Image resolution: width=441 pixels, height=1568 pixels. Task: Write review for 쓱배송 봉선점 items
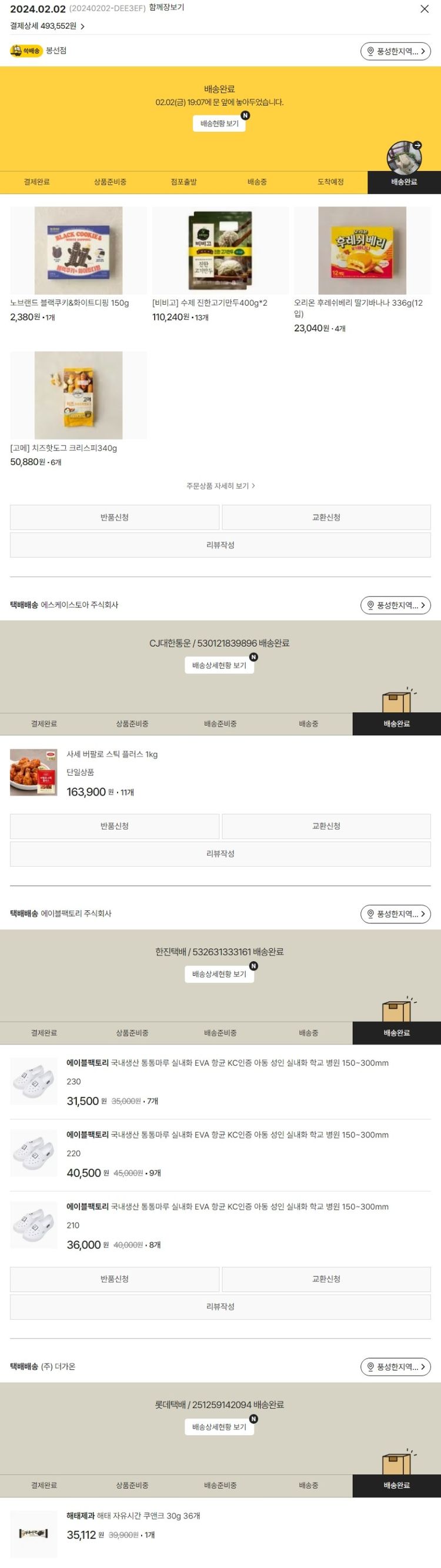[220, 545]
